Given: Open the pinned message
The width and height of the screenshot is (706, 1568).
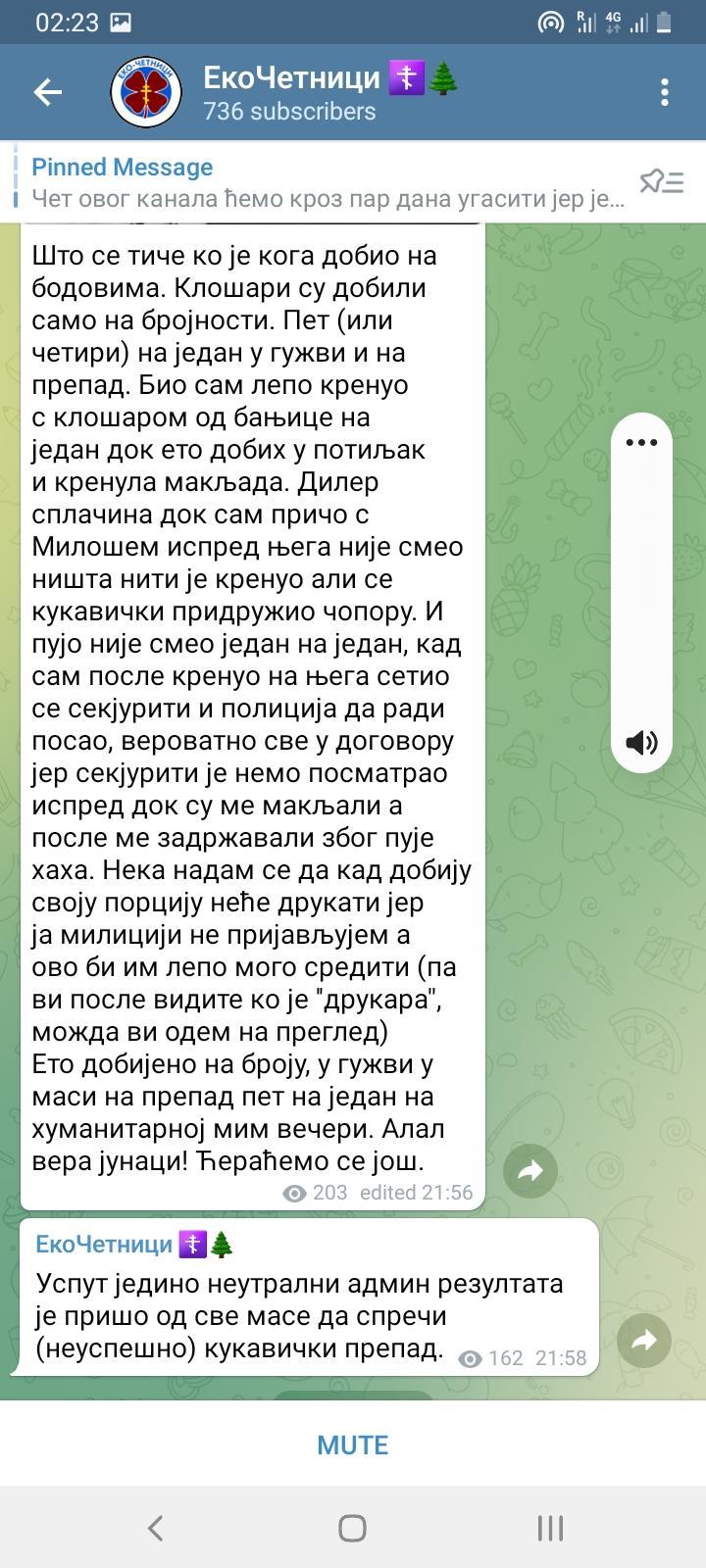Looking at the screenshot, I should point(324,182).
